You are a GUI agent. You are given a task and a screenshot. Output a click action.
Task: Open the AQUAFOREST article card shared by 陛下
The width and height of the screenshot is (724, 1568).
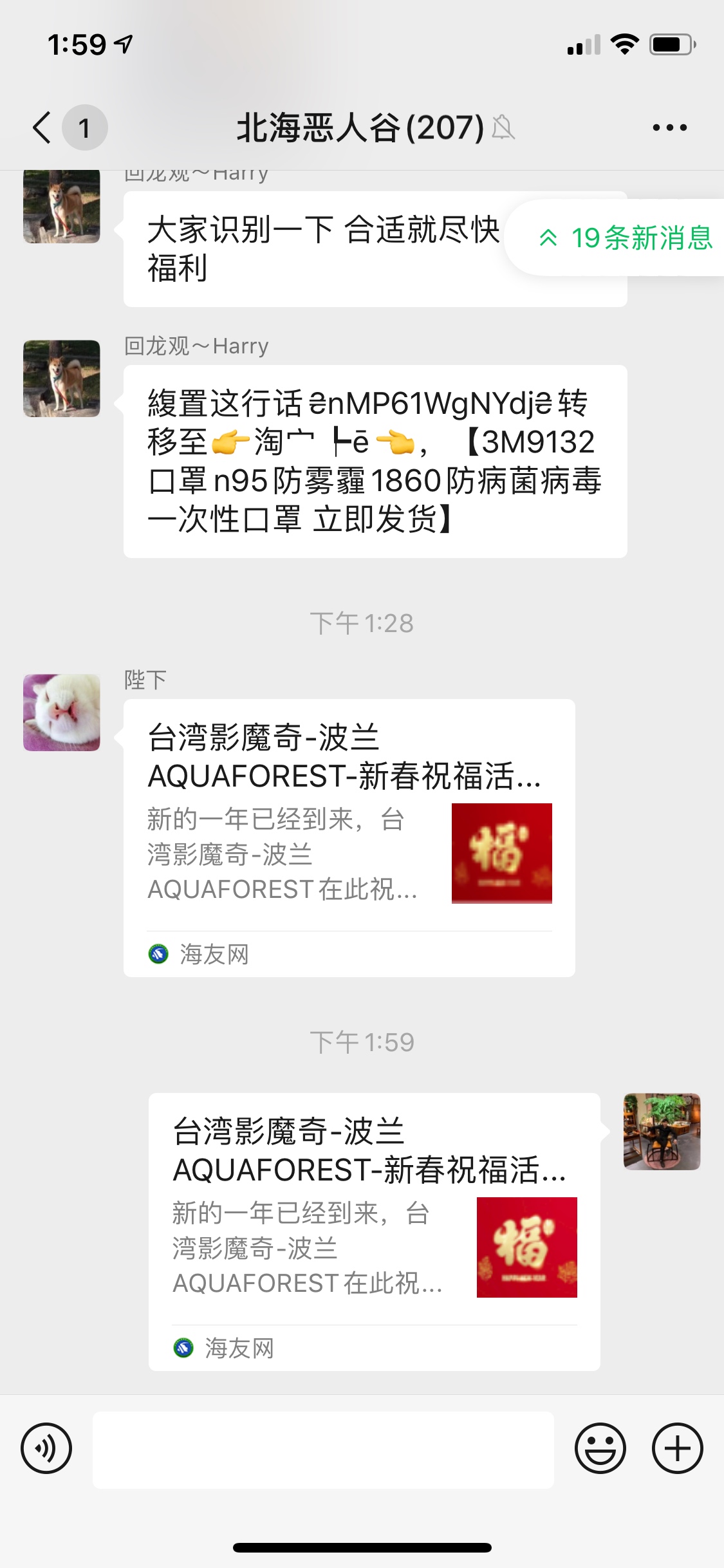coord(349,837)
